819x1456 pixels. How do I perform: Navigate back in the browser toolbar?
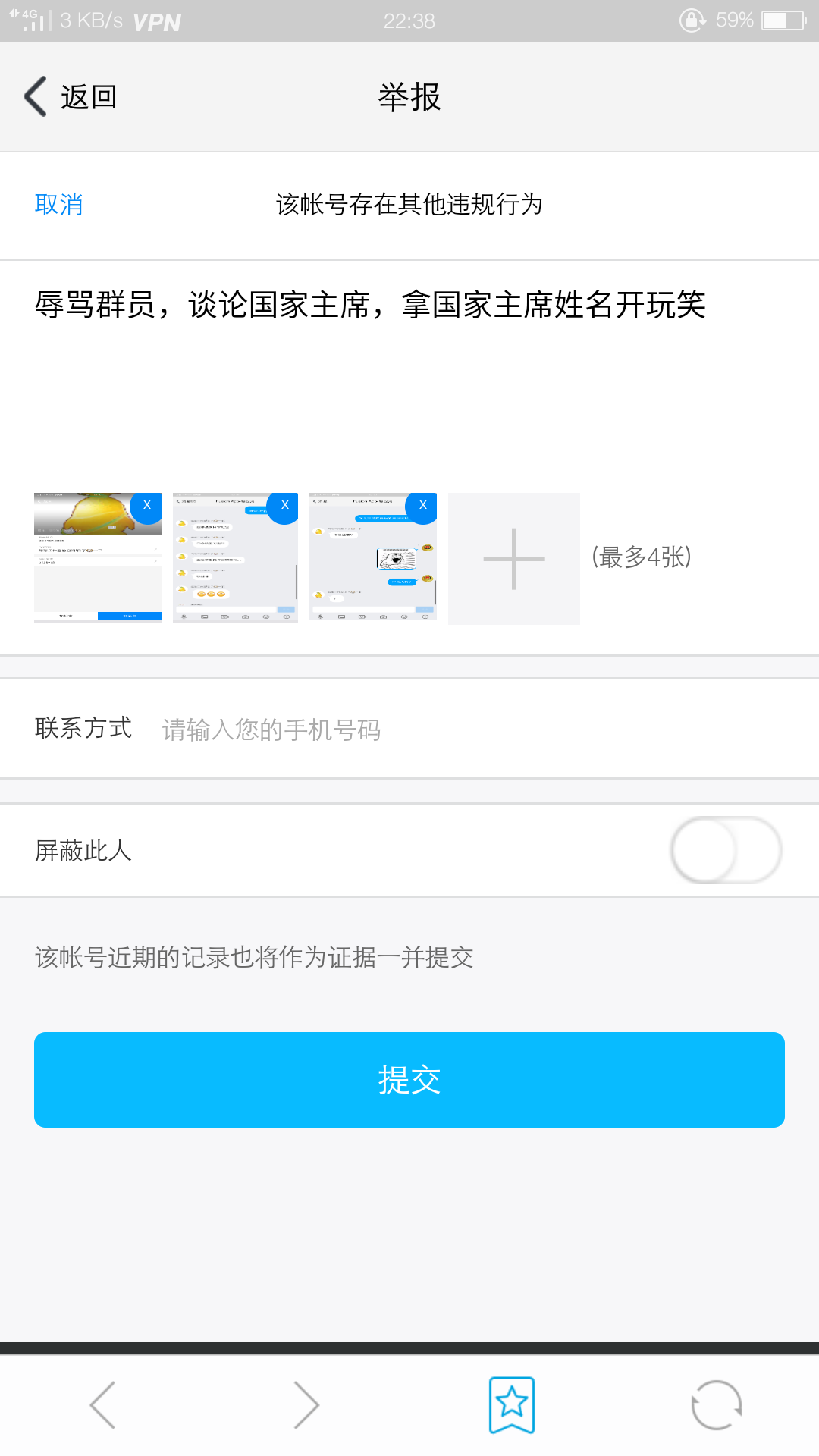coord(103,1405)
